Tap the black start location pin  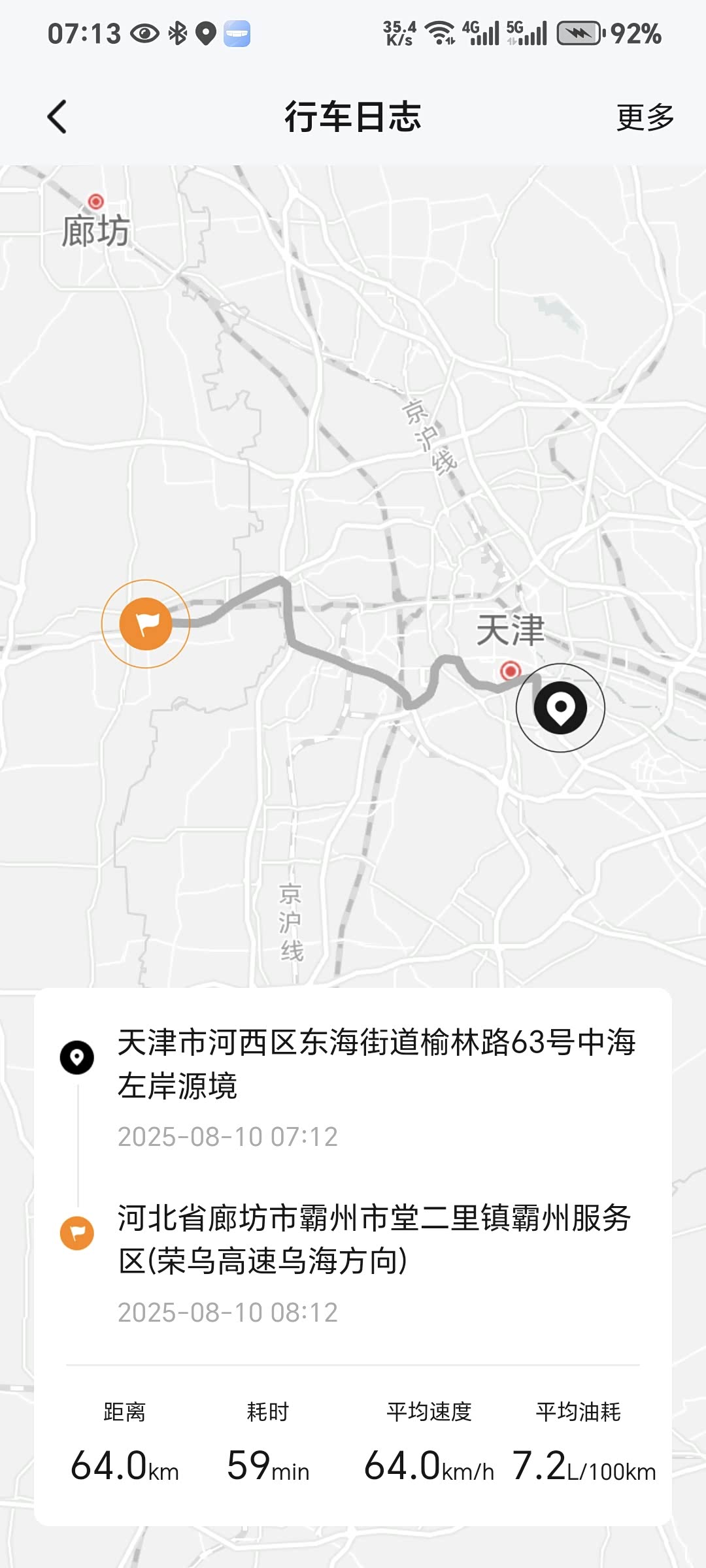pos(560,708)
